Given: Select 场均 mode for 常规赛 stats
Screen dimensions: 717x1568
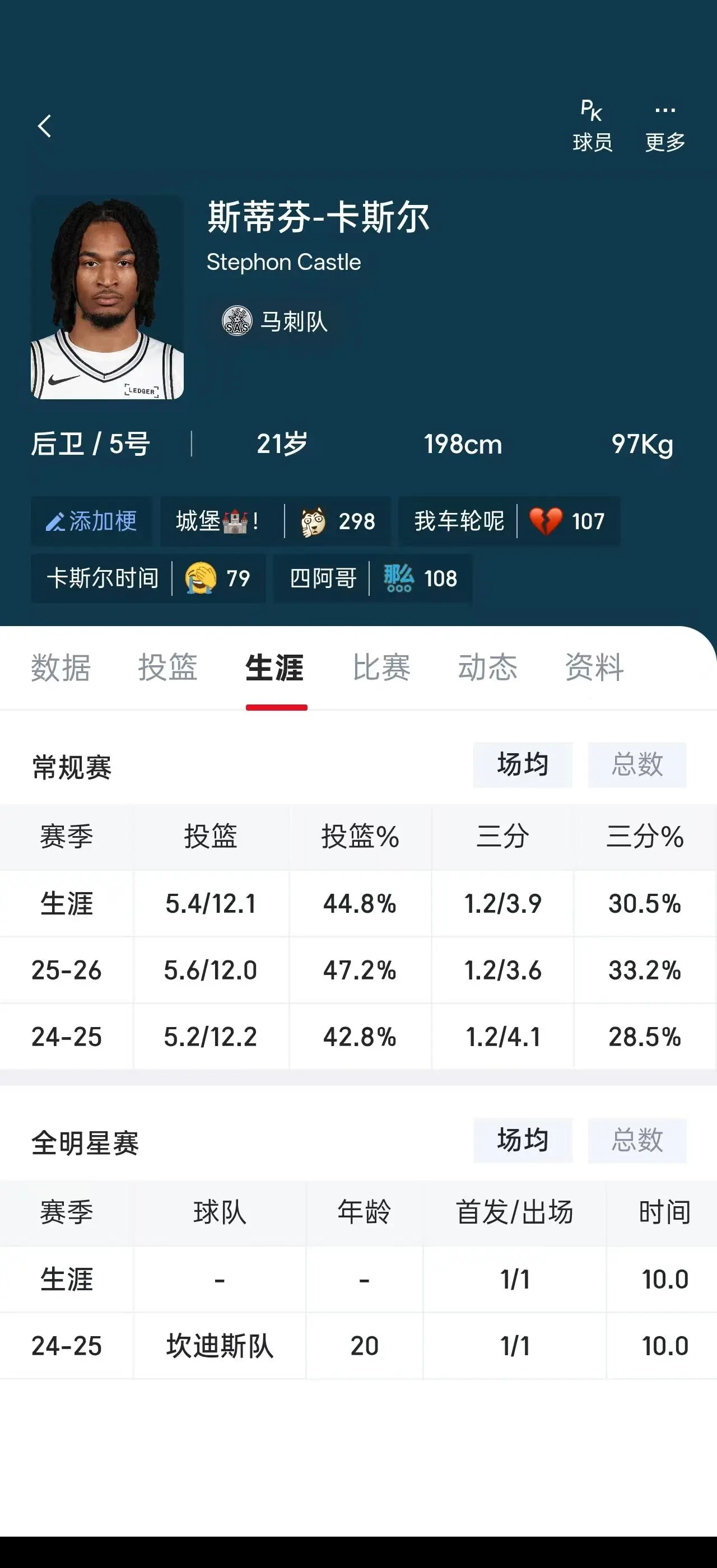Looking at the screenshot, I should [523, 765].
